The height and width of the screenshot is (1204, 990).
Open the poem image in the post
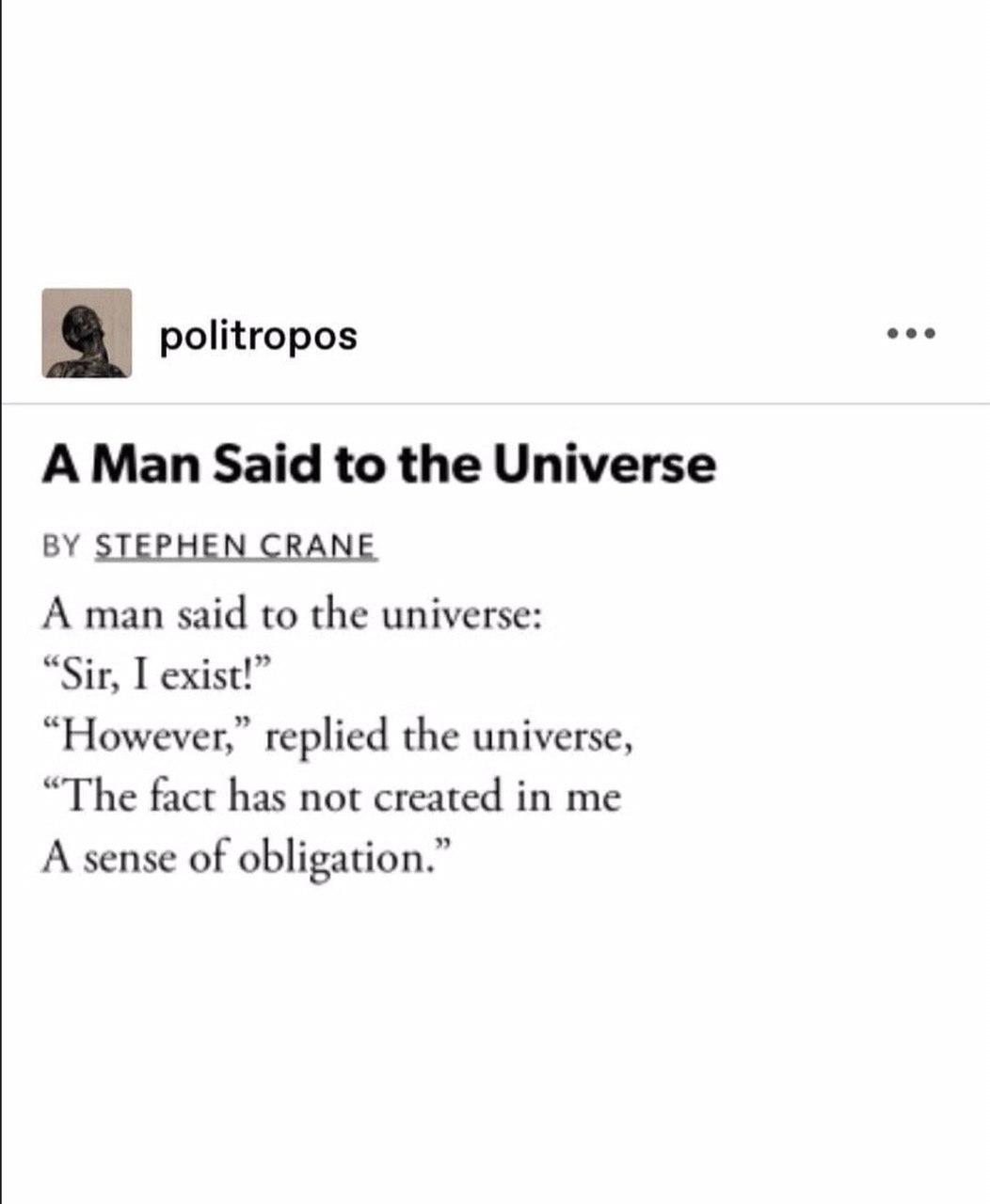click(376, 658)
